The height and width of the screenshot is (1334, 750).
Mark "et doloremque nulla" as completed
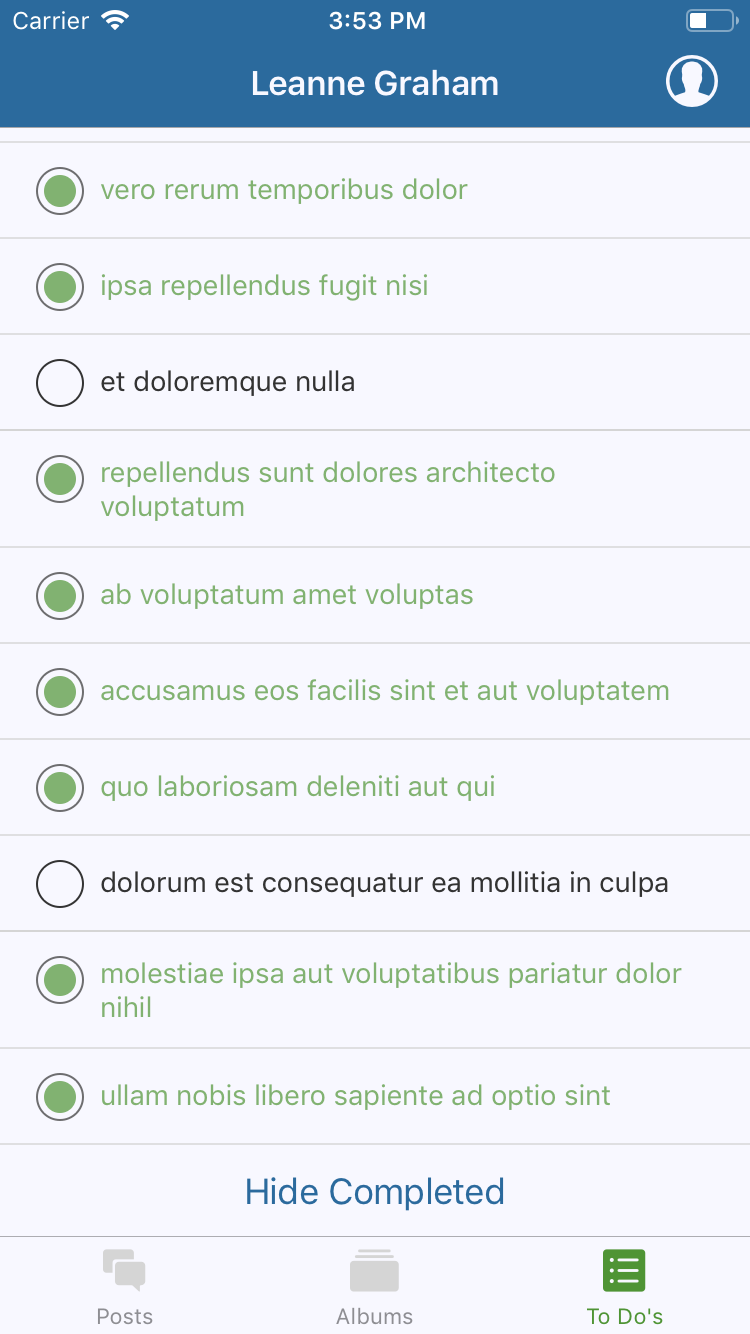tap(60, 382)
